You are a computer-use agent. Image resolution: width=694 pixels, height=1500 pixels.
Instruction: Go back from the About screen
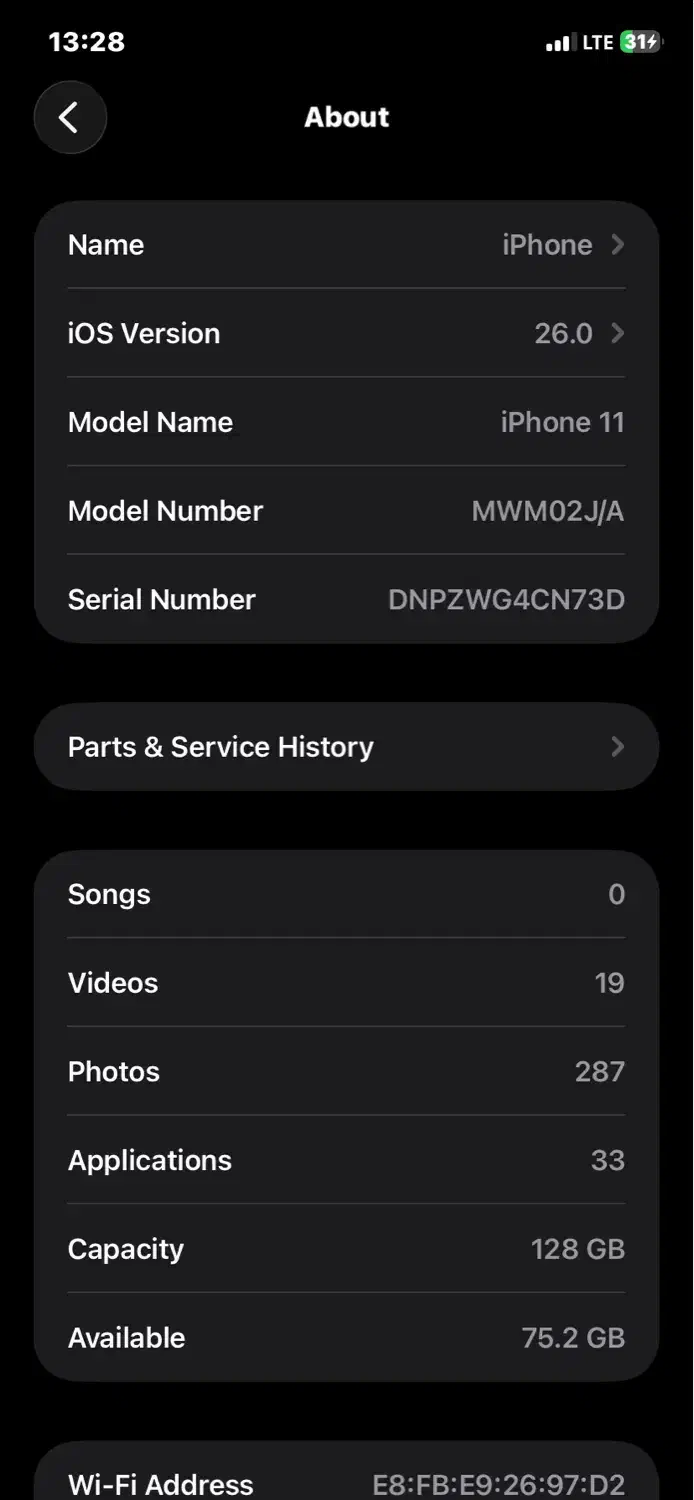pos(69,118)
